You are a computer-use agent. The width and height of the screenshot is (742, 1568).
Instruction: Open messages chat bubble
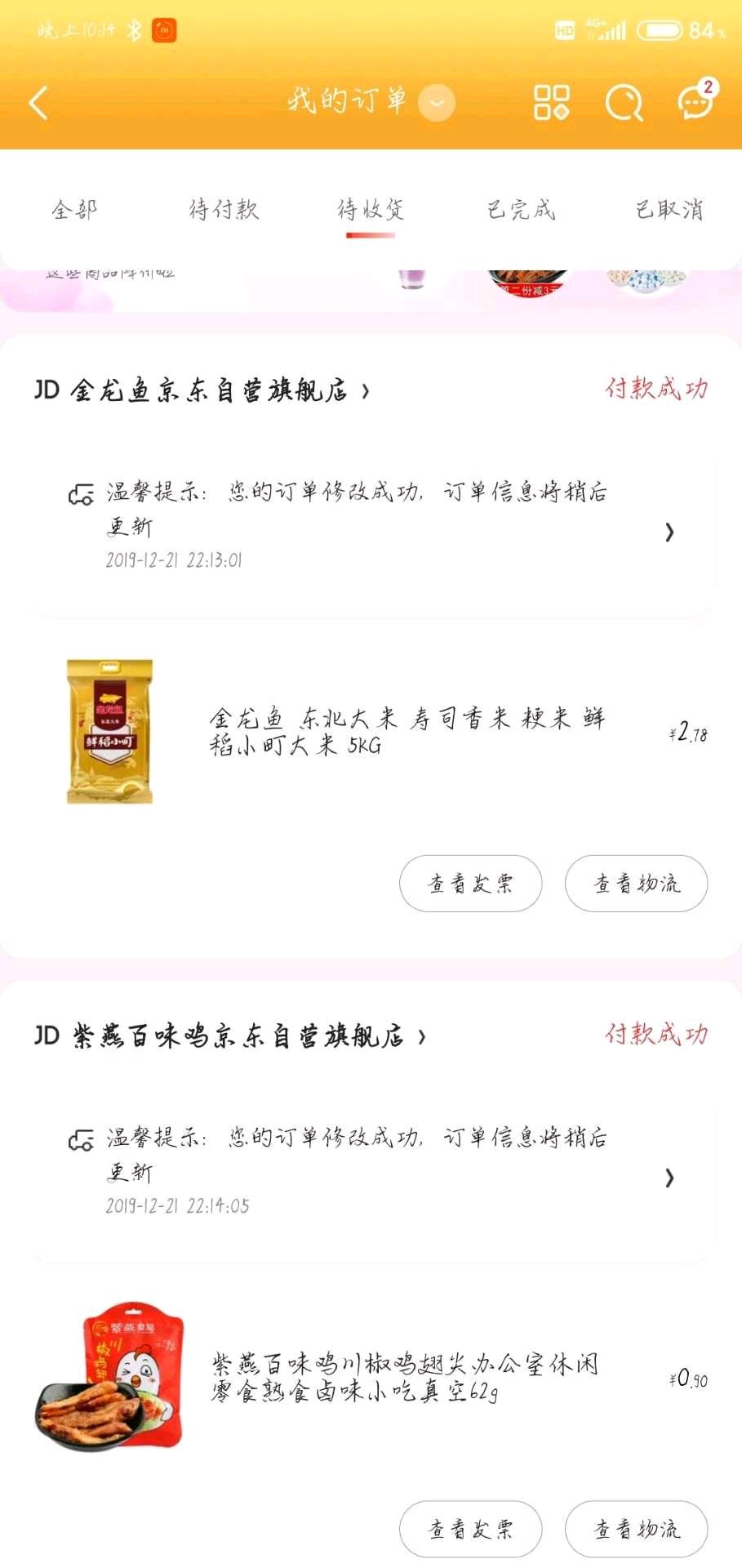point(696,103)
